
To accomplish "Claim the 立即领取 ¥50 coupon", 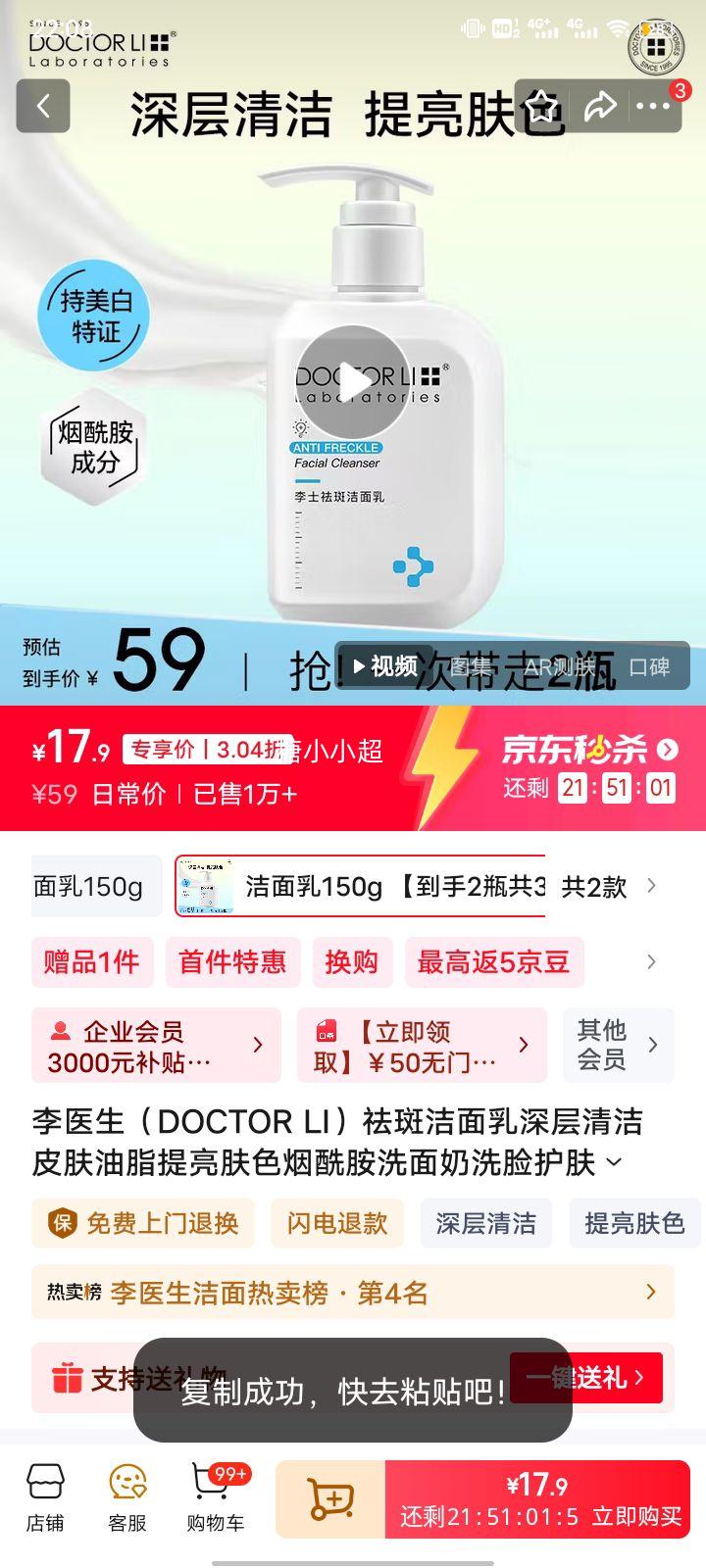I will [x=422, y=1046].
